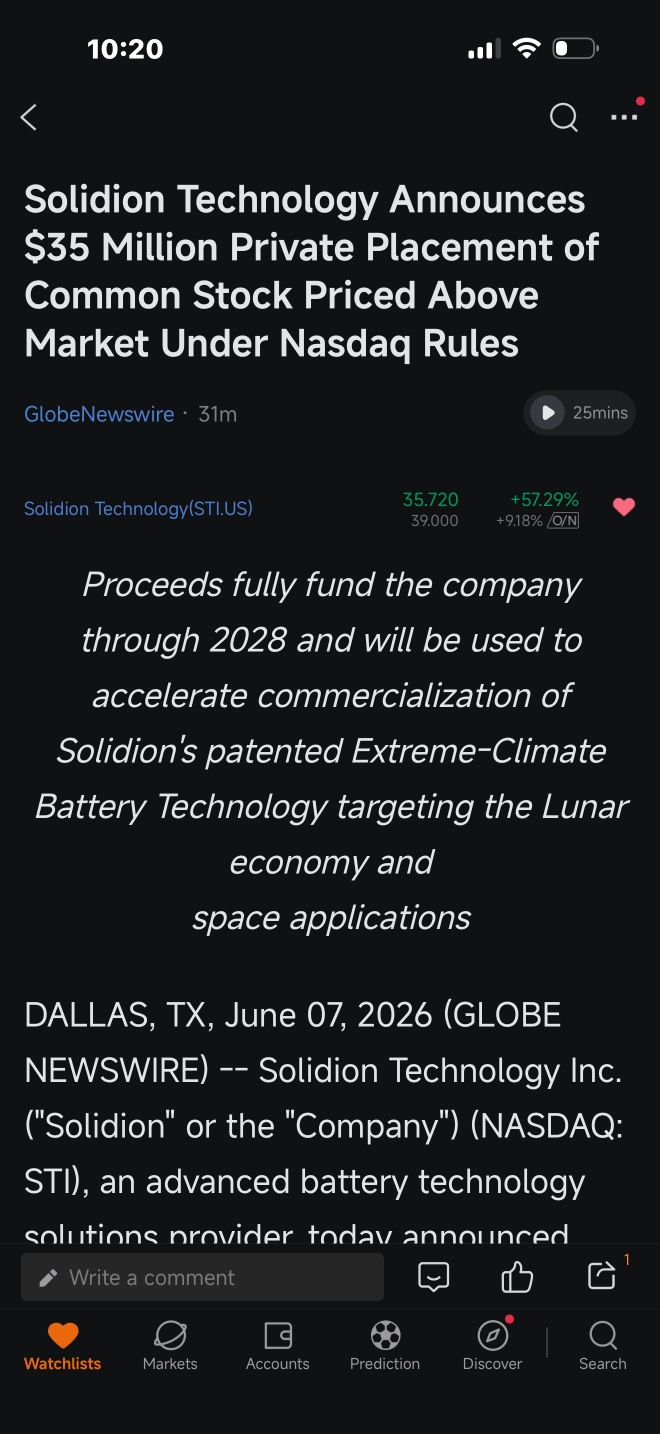Play the 25mins audio version
Viewport: 660px width, 1434px height.
pos(580,413)
